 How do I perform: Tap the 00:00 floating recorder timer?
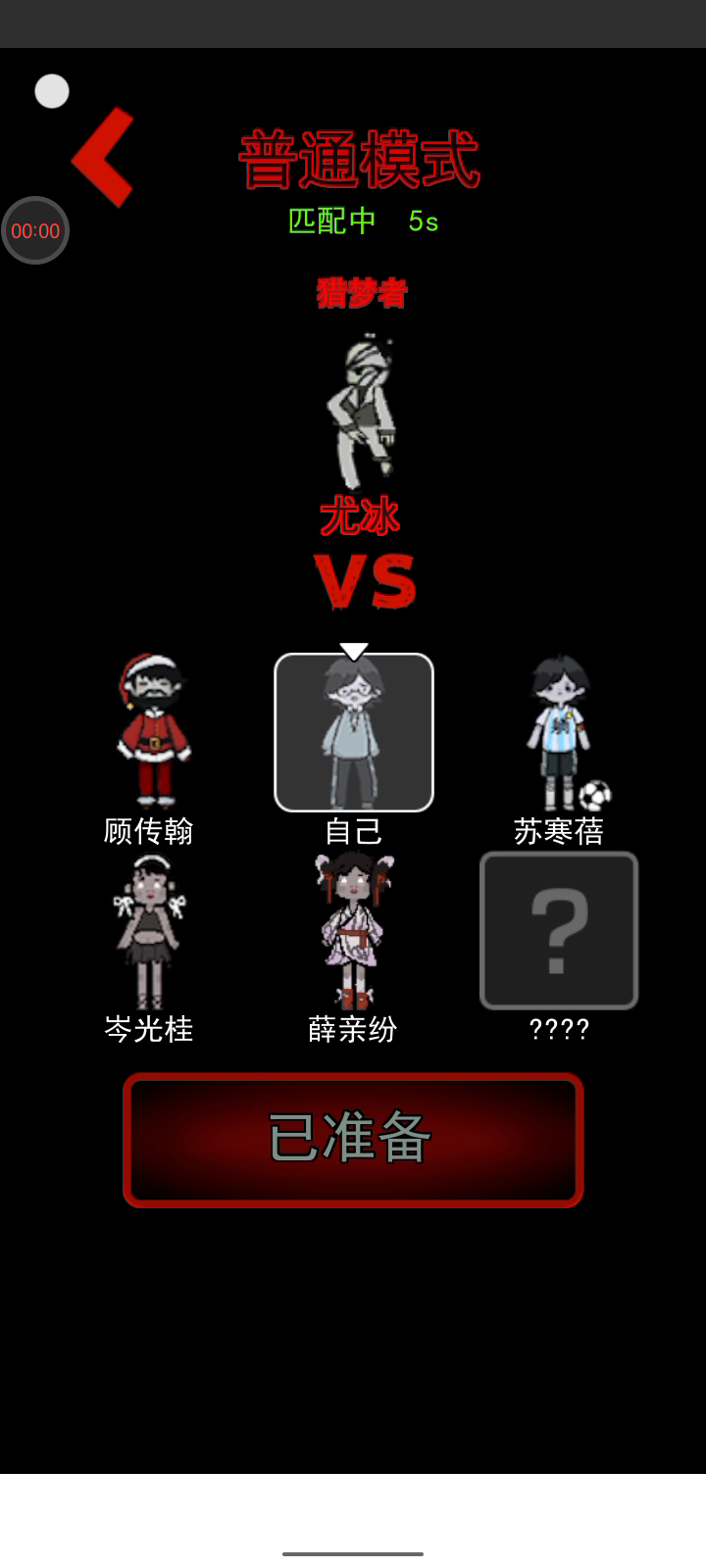[35, 231]
